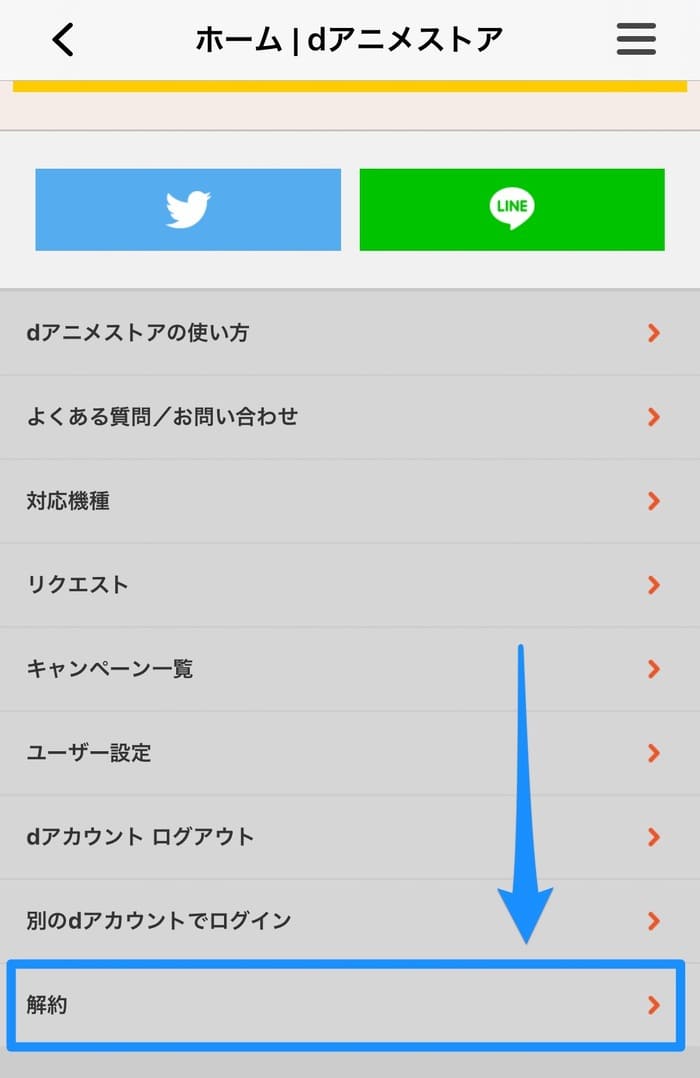Share via the Twitter button
Viewport: 700px width, 1078px height.
coord(188,210)
